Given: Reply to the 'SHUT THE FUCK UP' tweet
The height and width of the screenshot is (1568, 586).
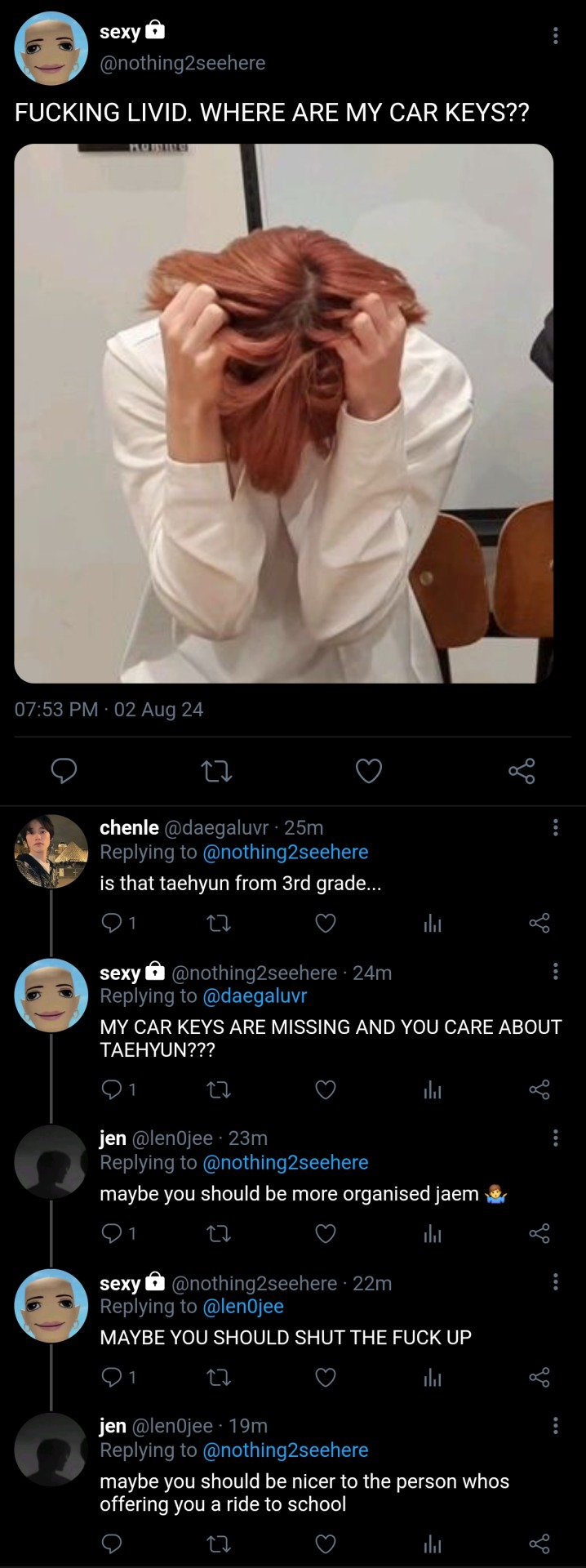Looking at the screenshot, I should (111, 1378).
